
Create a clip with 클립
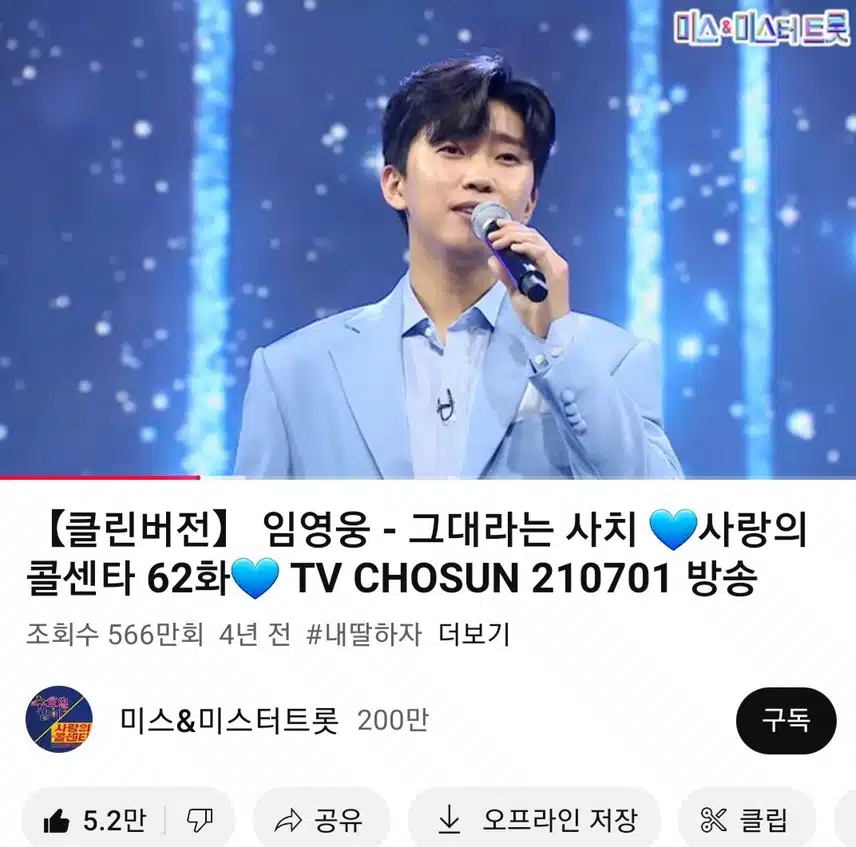(x=745, y=821)
